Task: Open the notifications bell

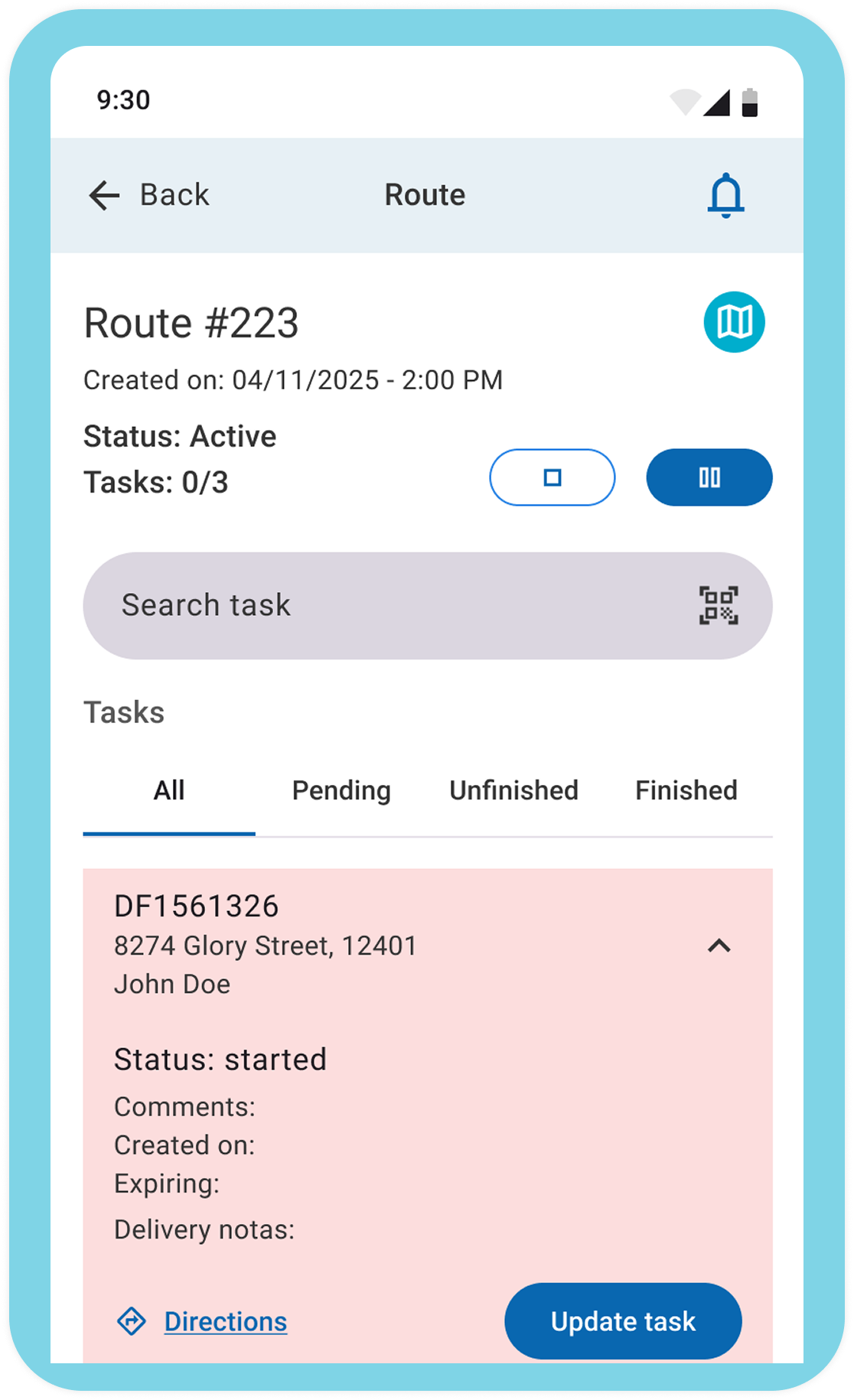Action: [725, 195]
